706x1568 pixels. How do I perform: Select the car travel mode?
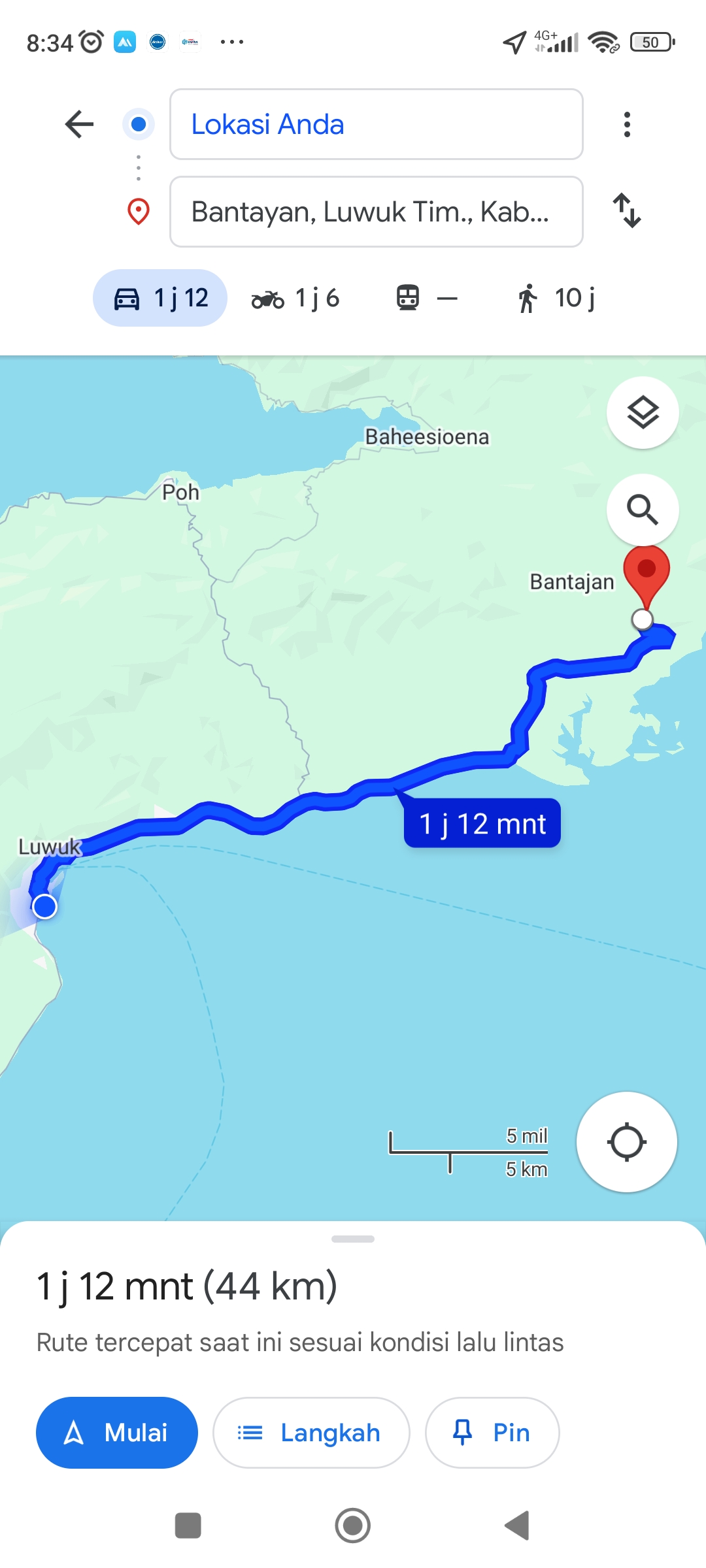160,298
